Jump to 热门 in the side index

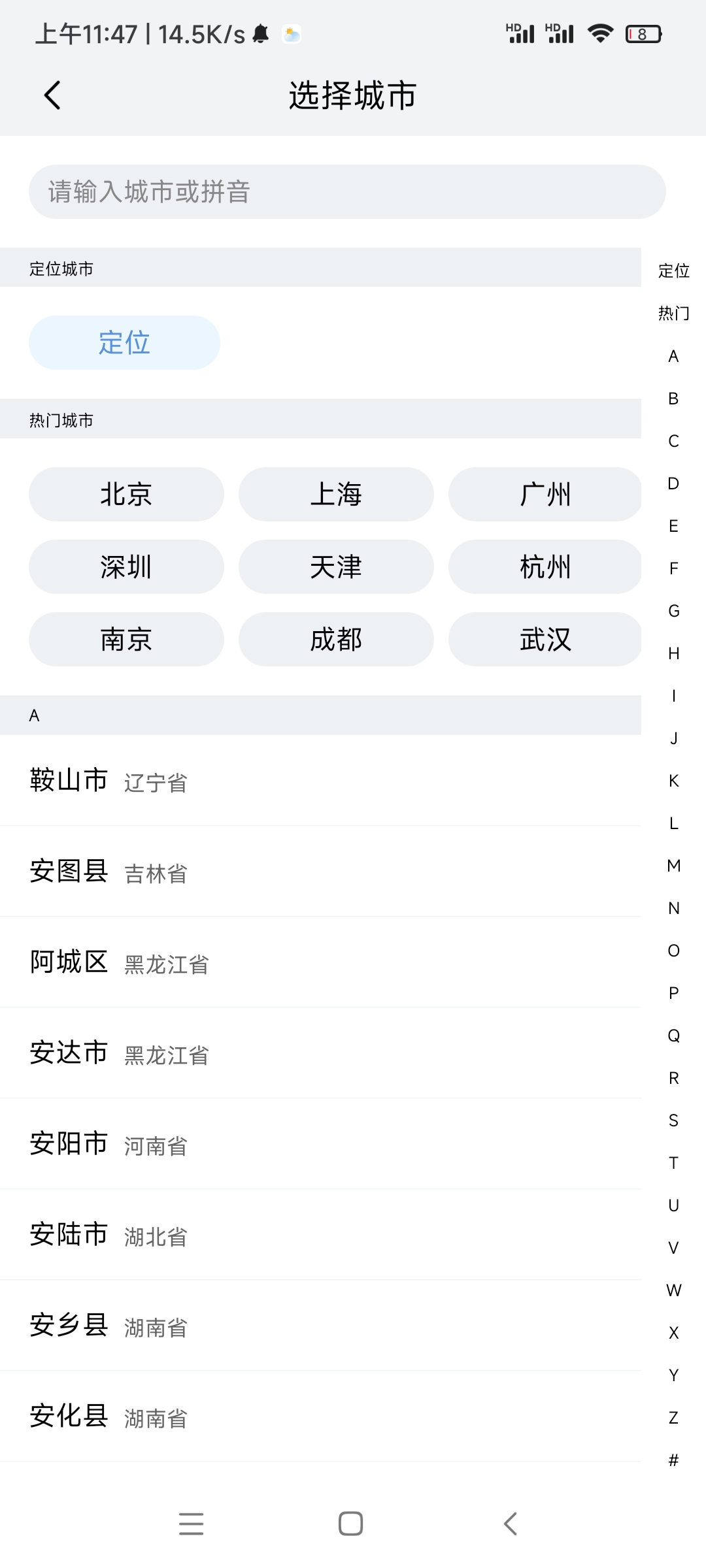tap(673, 314)
